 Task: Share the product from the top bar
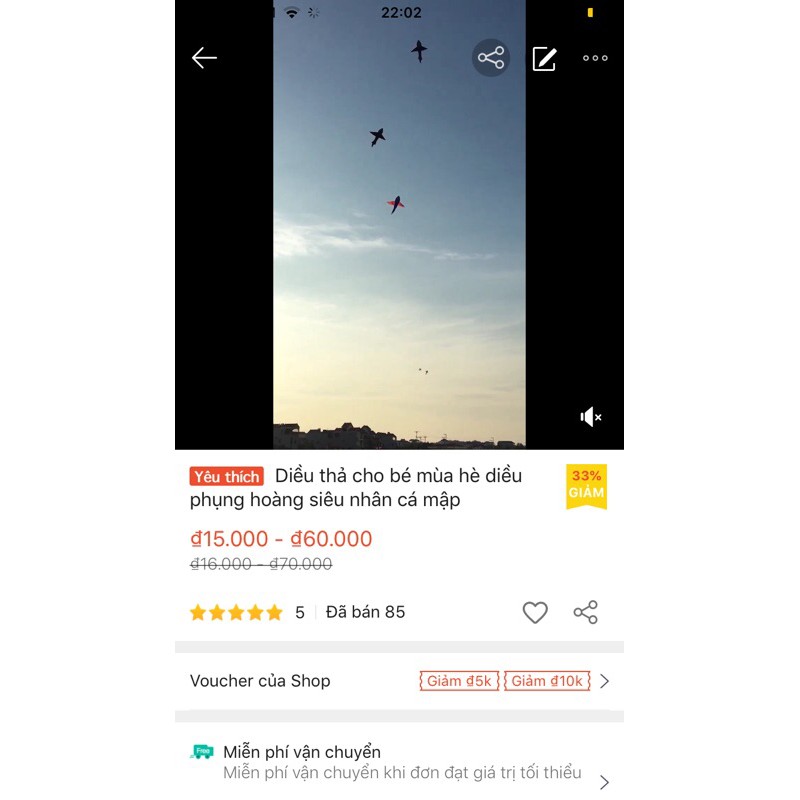(491, 58)
